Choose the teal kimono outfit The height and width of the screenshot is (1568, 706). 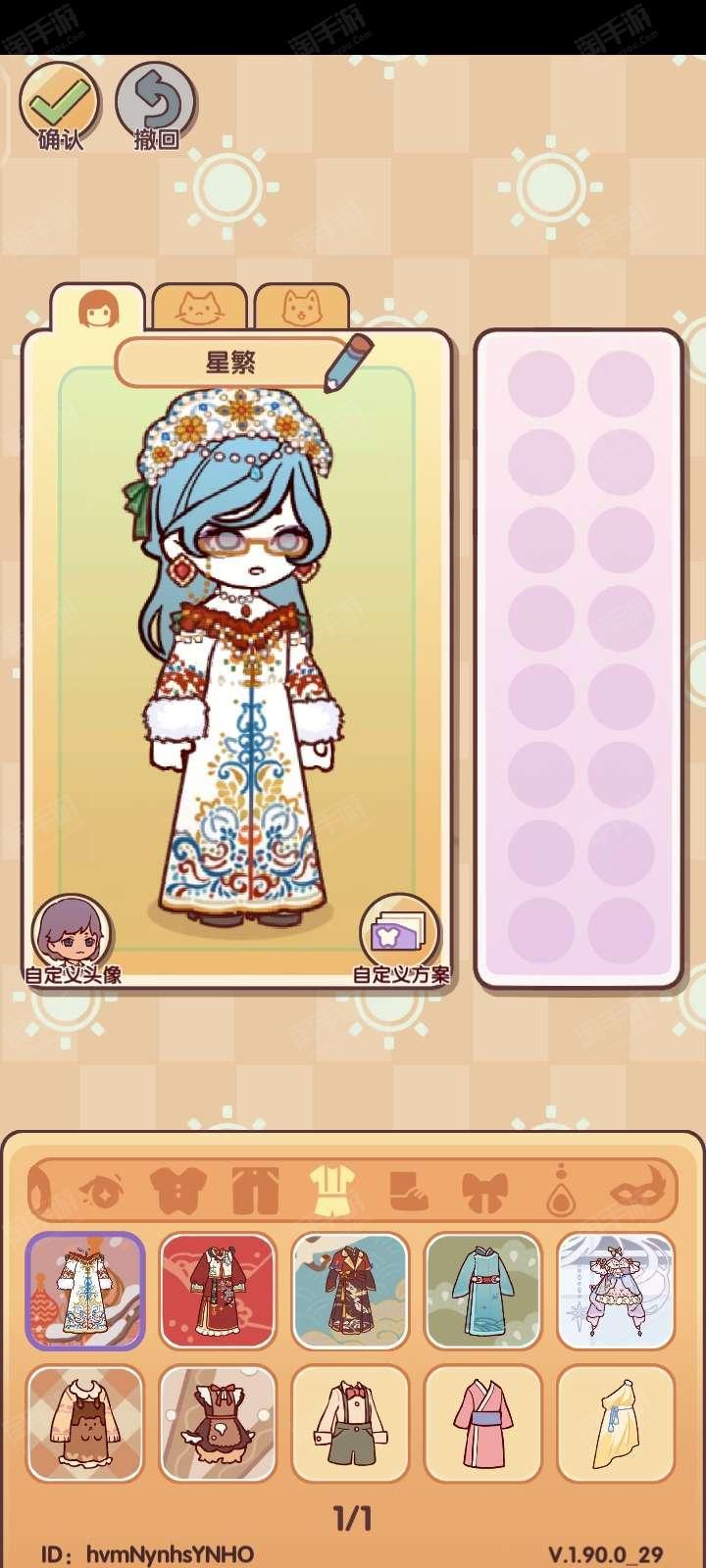click(482, 1291)
